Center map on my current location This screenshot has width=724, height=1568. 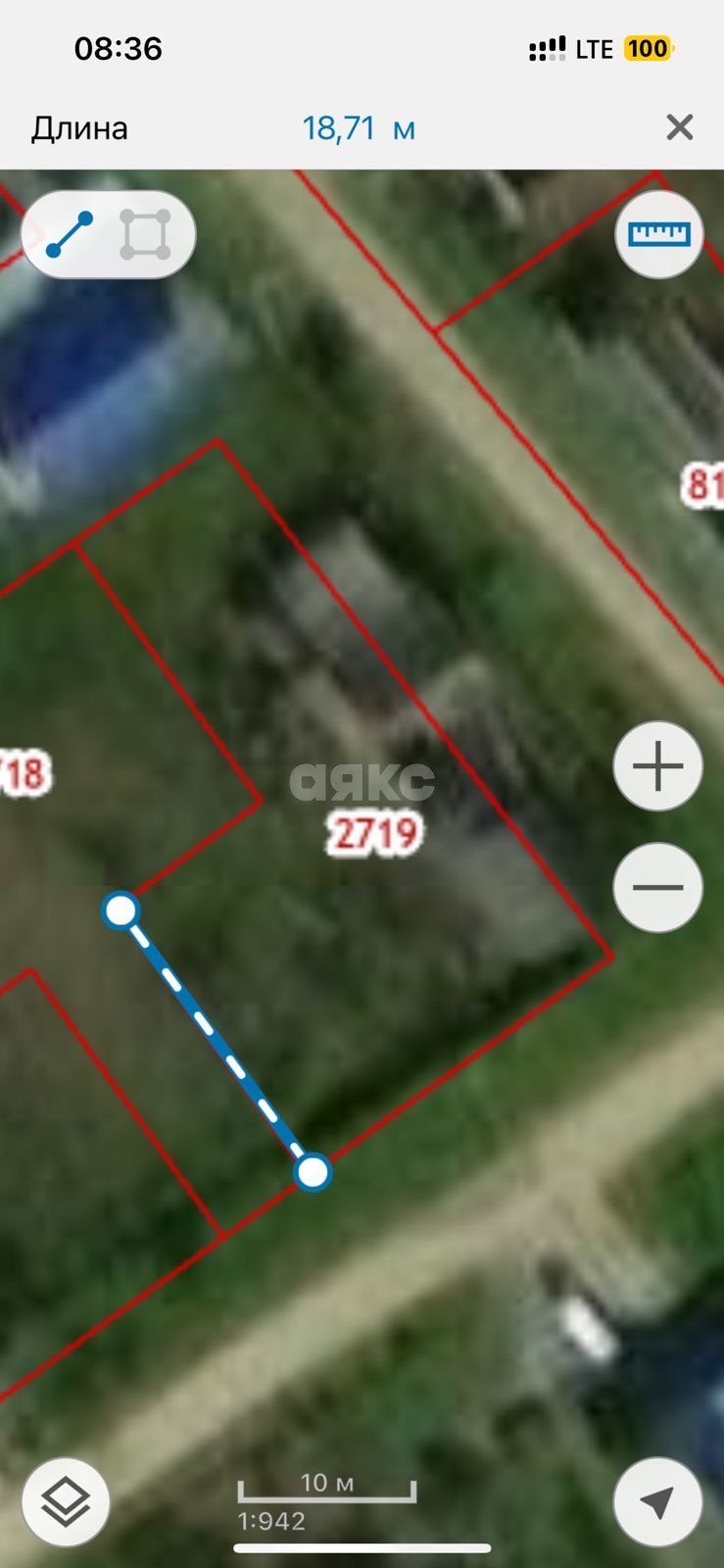coord(657,1502)
